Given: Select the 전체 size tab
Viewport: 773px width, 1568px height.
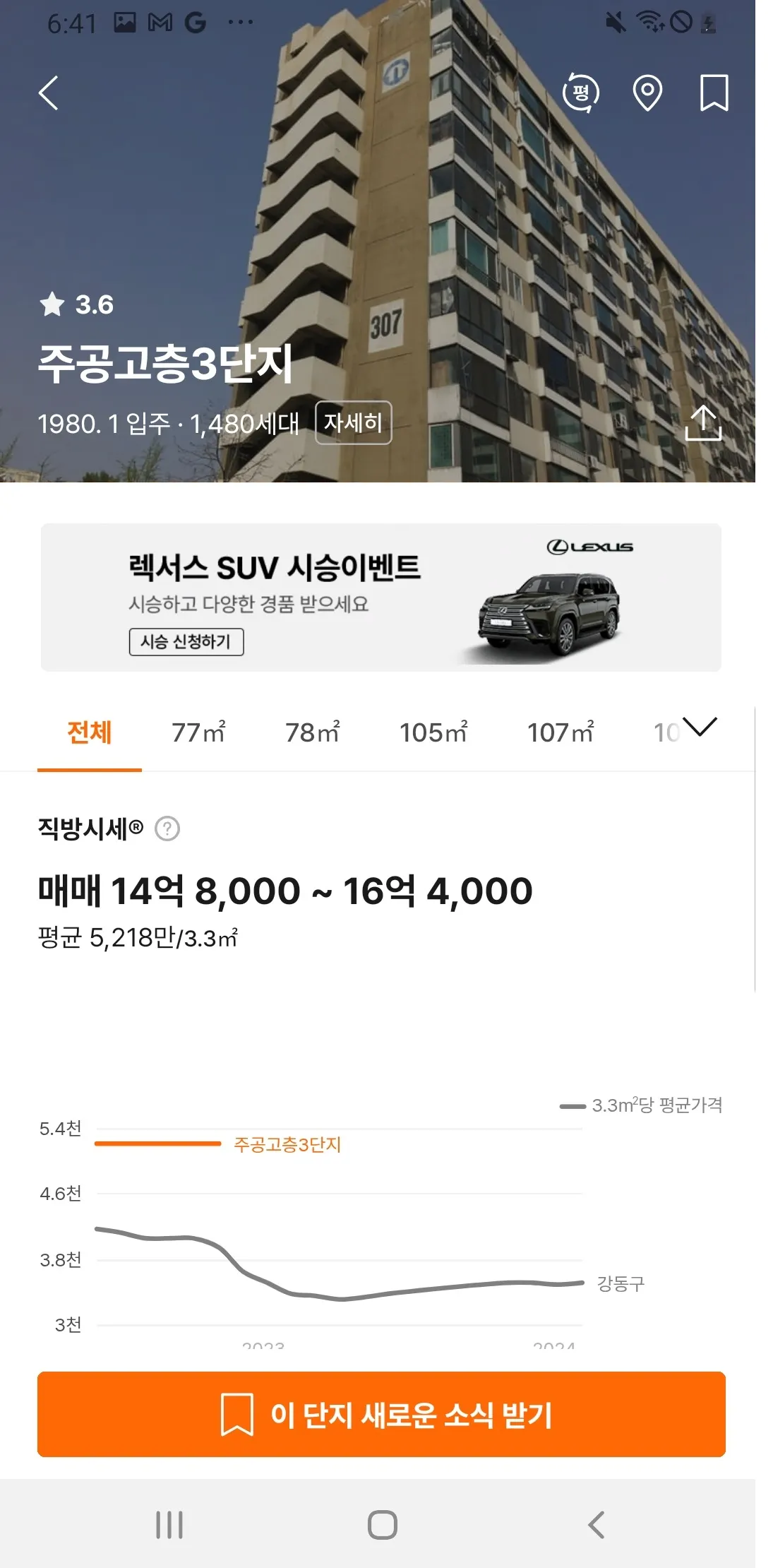Looking at the screenshot, I should (x=90, y=732).
